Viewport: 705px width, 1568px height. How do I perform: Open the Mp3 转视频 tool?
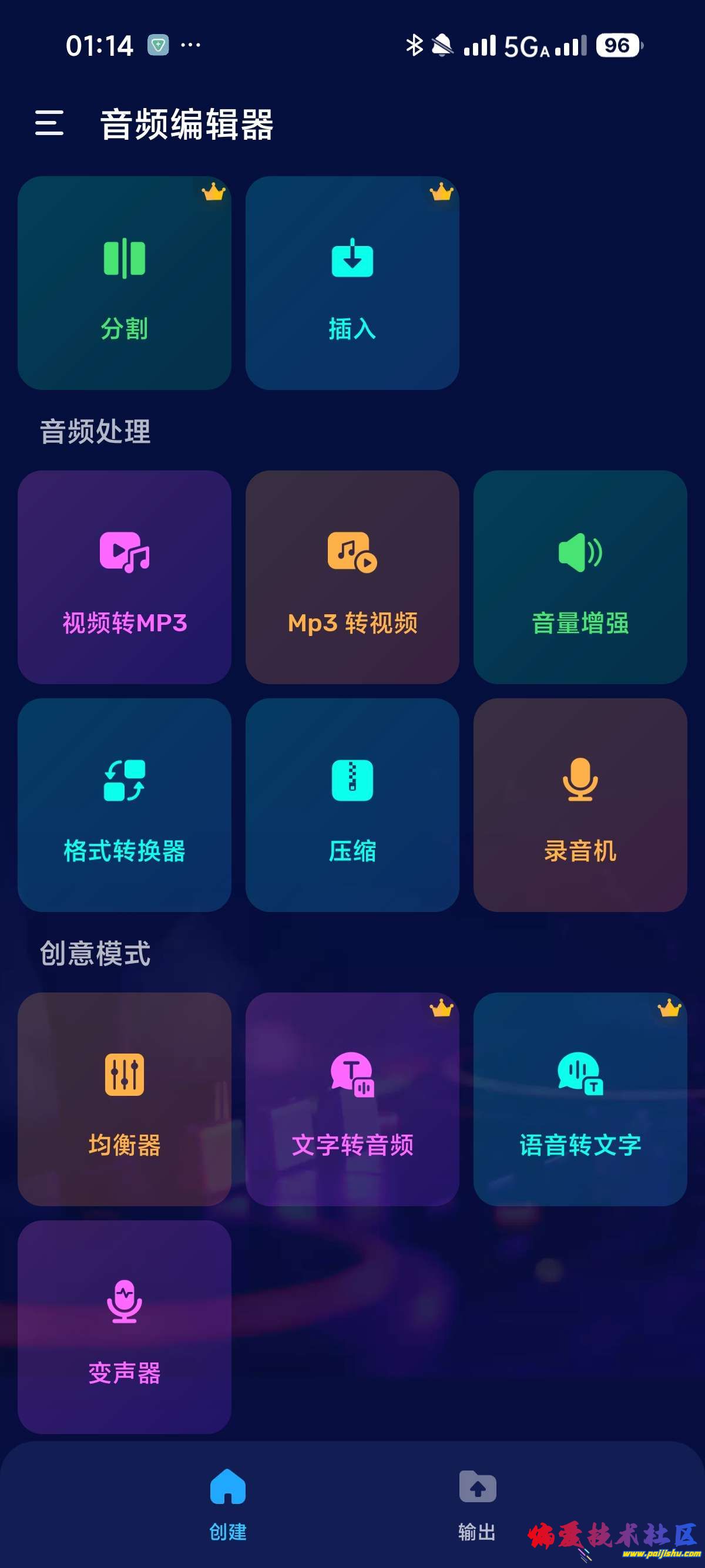point(352,577)
